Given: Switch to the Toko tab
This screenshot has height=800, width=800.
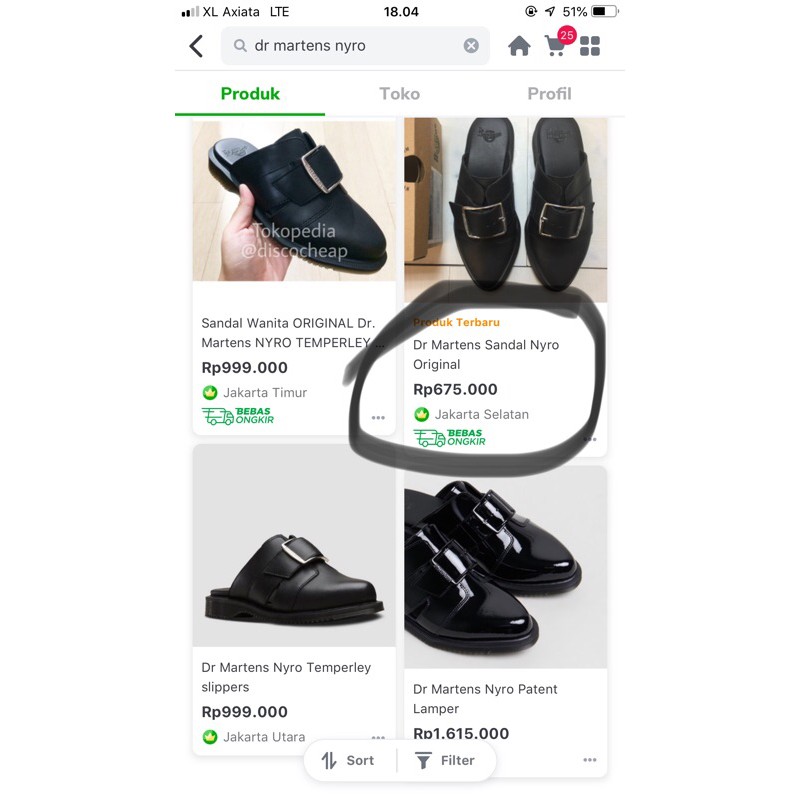Looking at the screenshot, I should coord(399,93).
